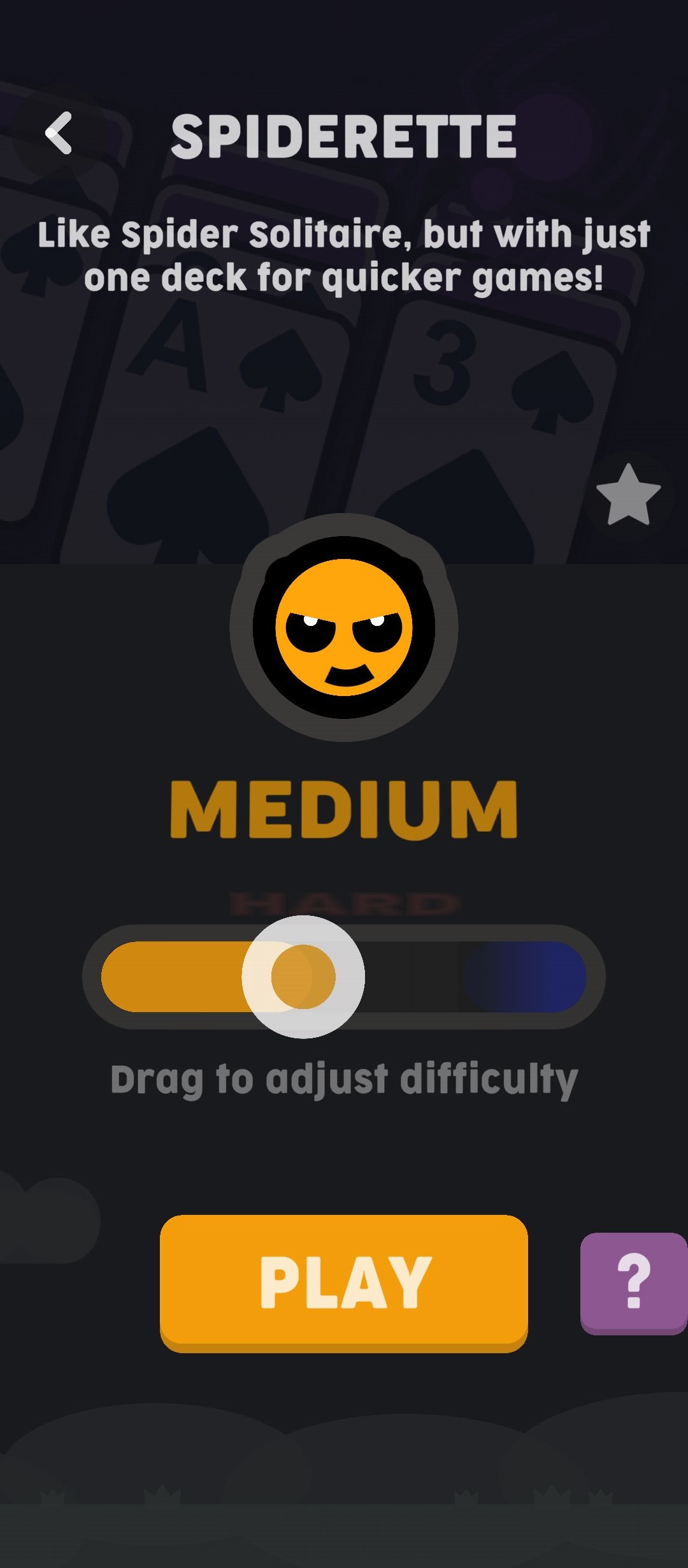This screenshot has height=1568, width=688.
Task: Open the question mark help button
Action: pos(633,1282)
